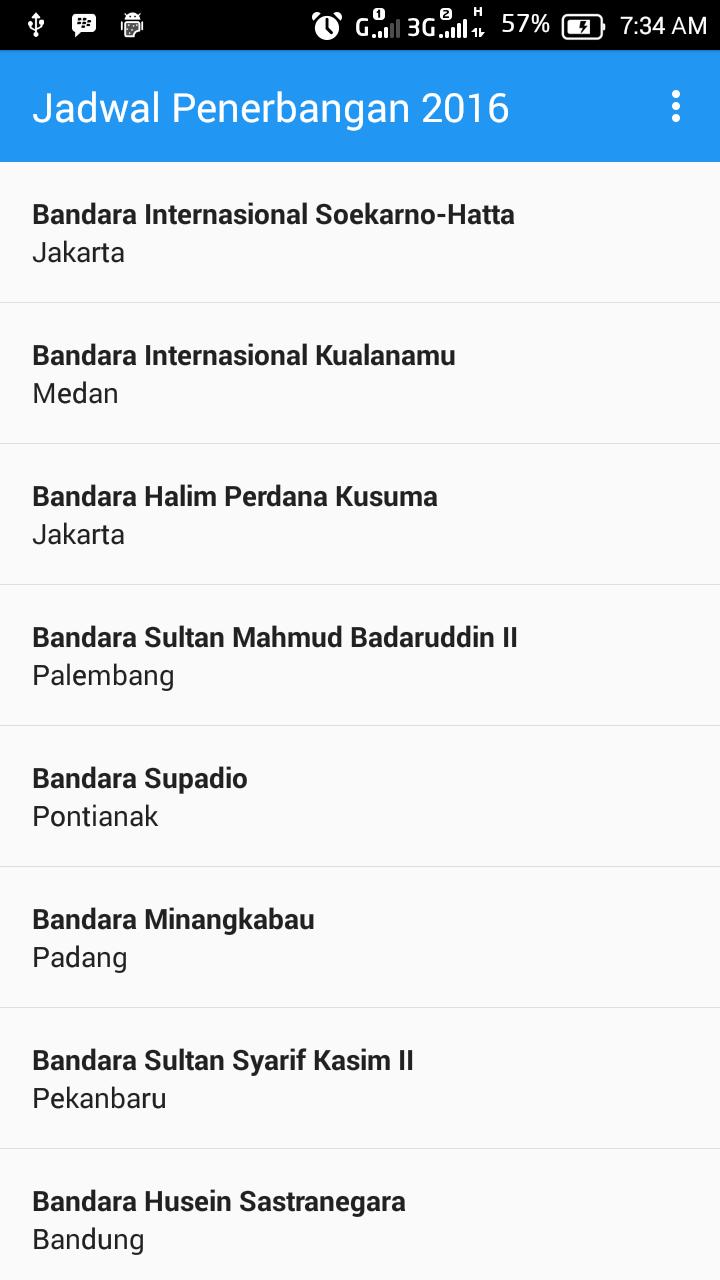
Task: Tap the Medan subtitle under Kualanamu
Action: 75,393
